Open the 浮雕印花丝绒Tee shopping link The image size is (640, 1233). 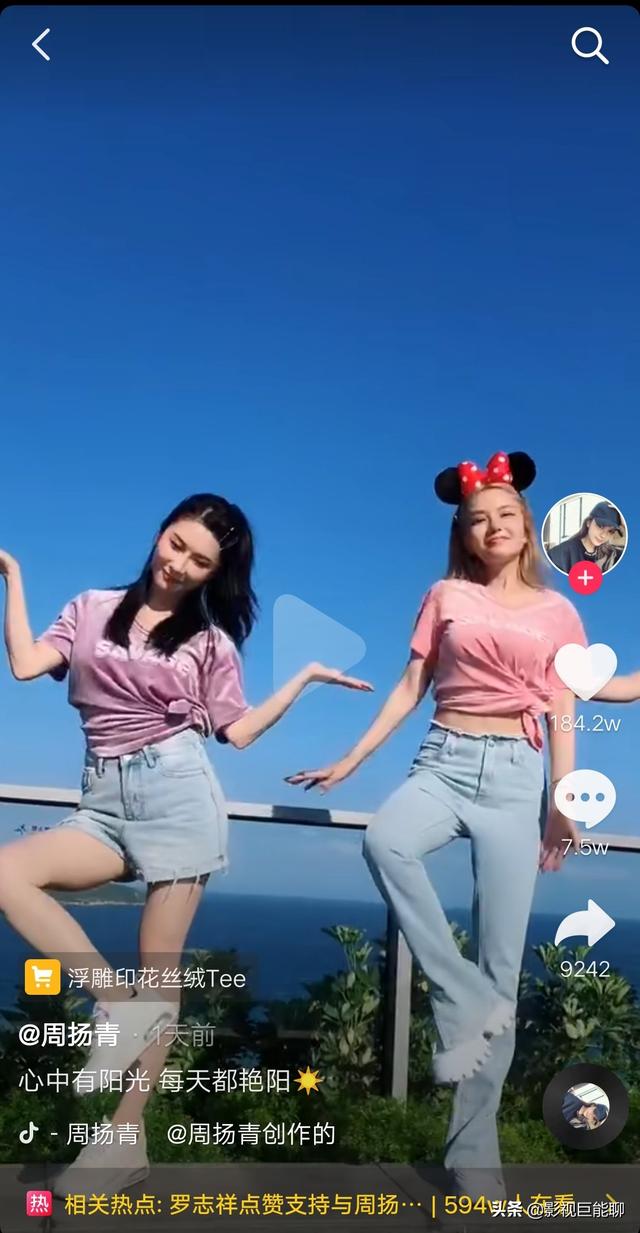136,977
